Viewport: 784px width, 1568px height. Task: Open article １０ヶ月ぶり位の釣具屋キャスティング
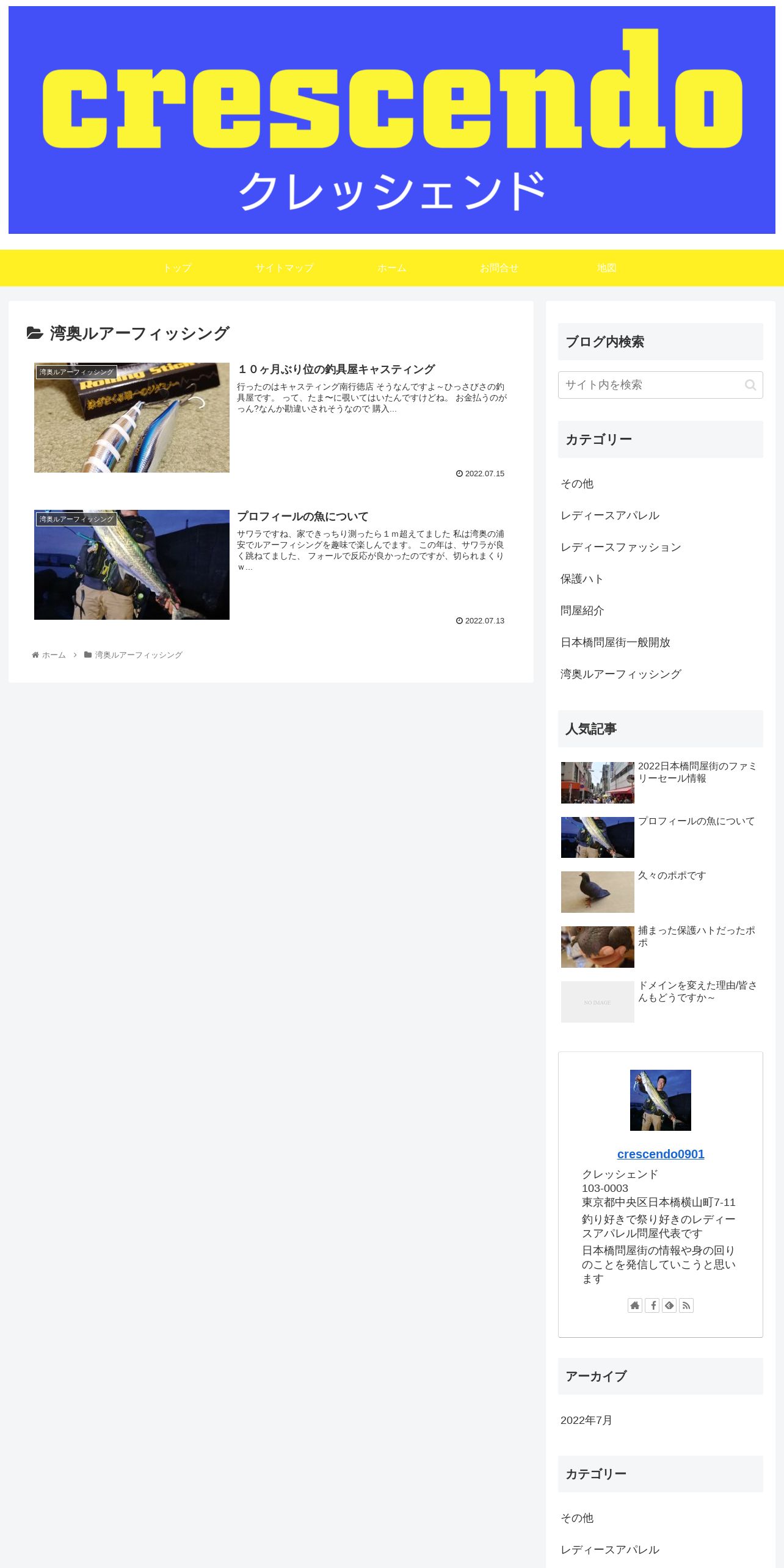pyautogui.click(x=336, y=369)
